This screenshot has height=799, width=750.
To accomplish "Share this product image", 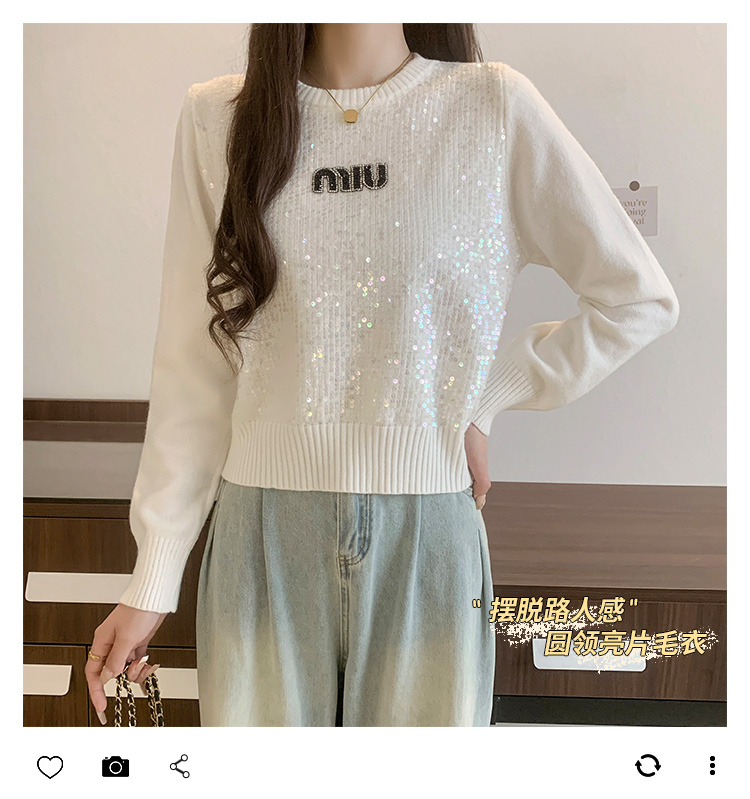I will [x=180, y=767].
